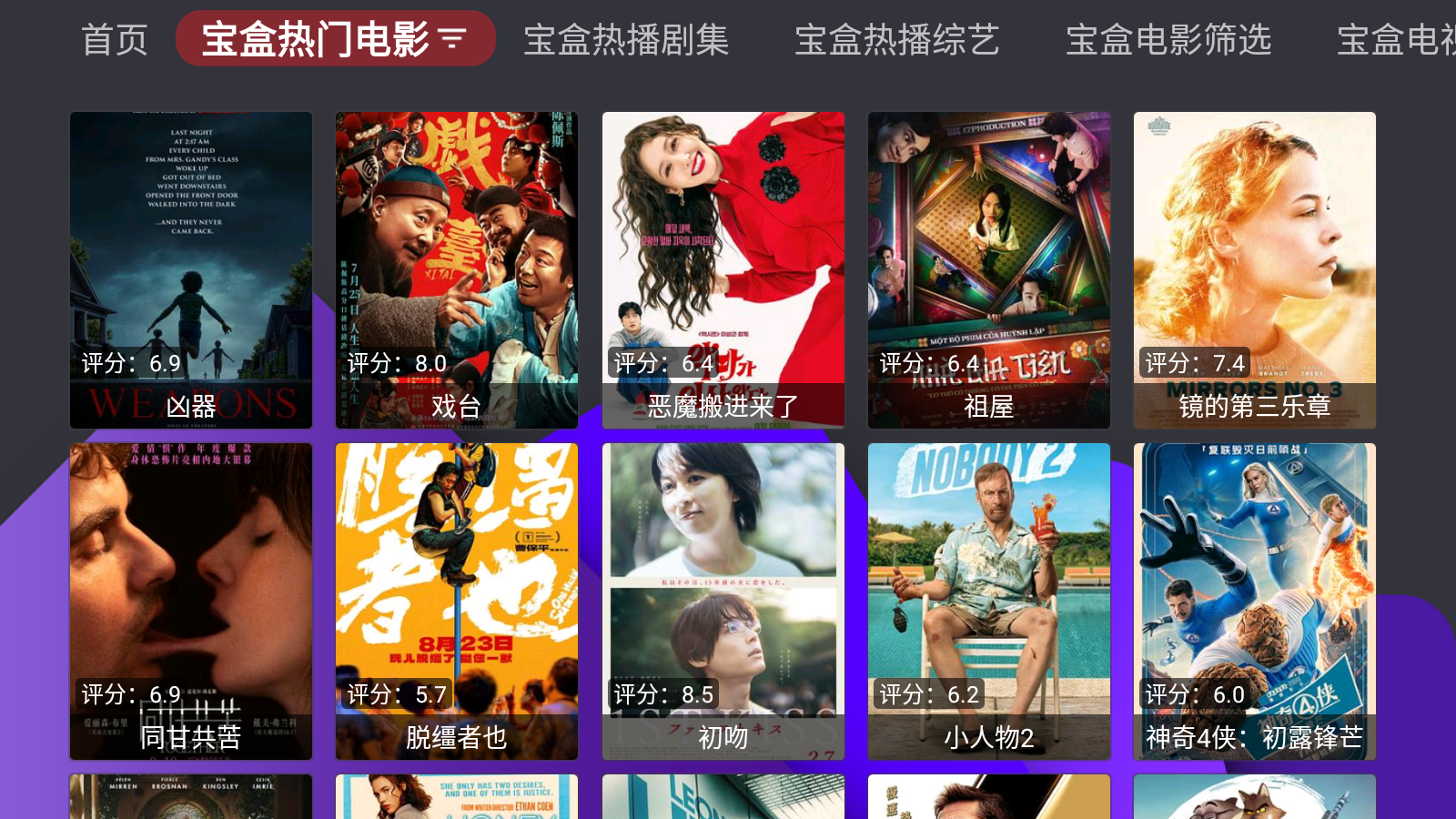Switch to 宝盒热播综艺 tab

pos(896,40)
